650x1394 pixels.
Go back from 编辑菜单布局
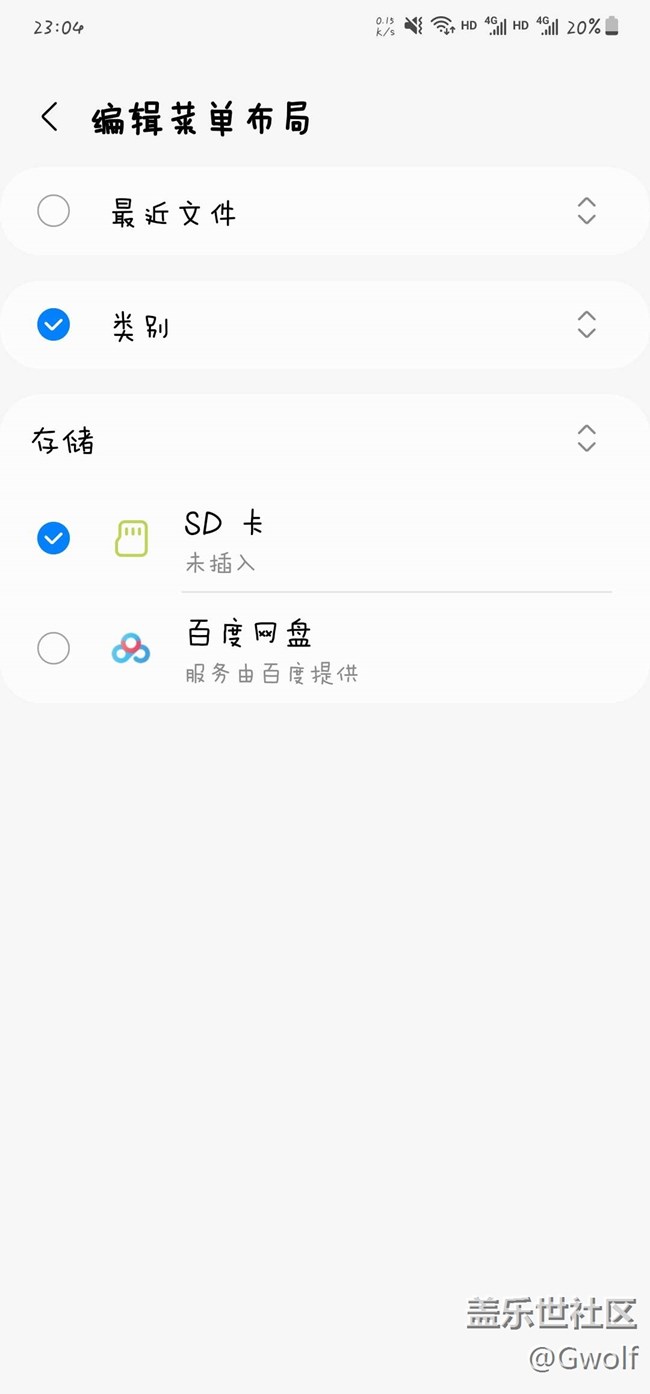coord(49,118)
